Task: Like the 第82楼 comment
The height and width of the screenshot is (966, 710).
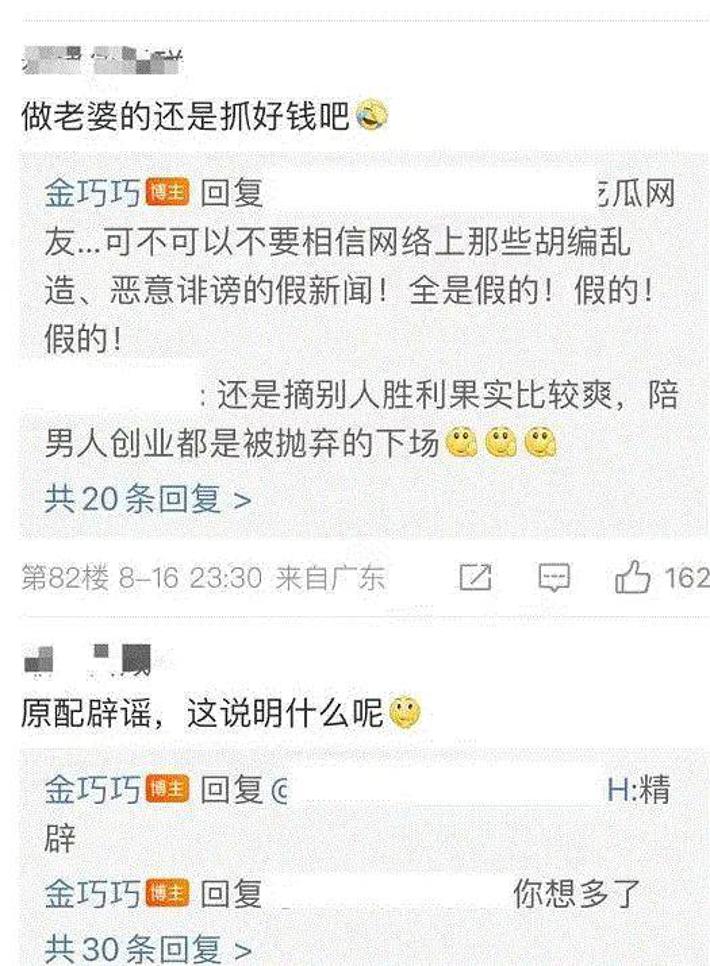Action: (x=633, y=578)
